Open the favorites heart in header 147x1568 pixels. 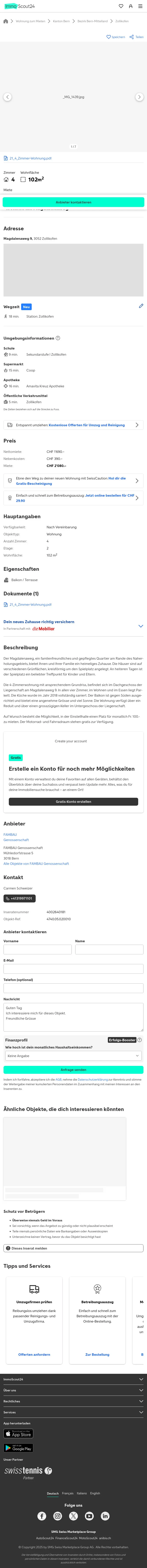click(121, 6)
